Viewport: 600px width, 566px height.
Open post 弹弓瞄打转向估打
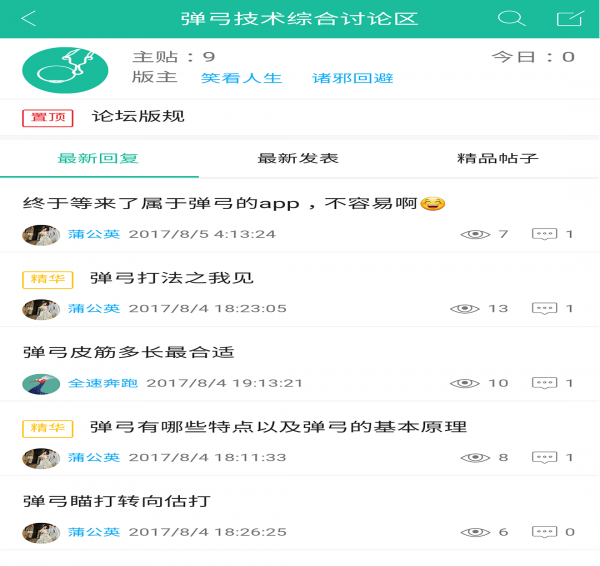pyautogui.click(x=117, y=501)
